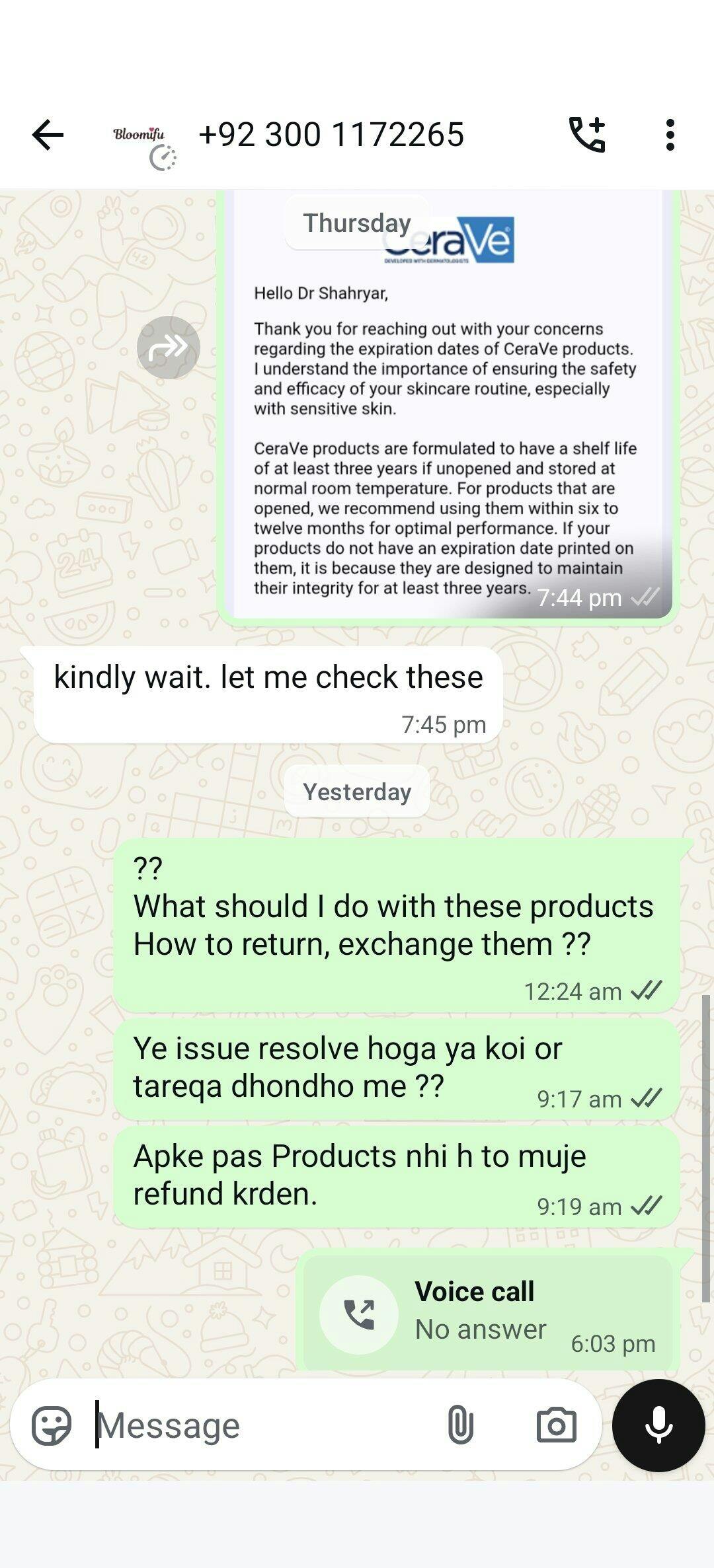Open the three-dot overflow menu
Viewport: 714px width, 1568px height.
(670, 135)
